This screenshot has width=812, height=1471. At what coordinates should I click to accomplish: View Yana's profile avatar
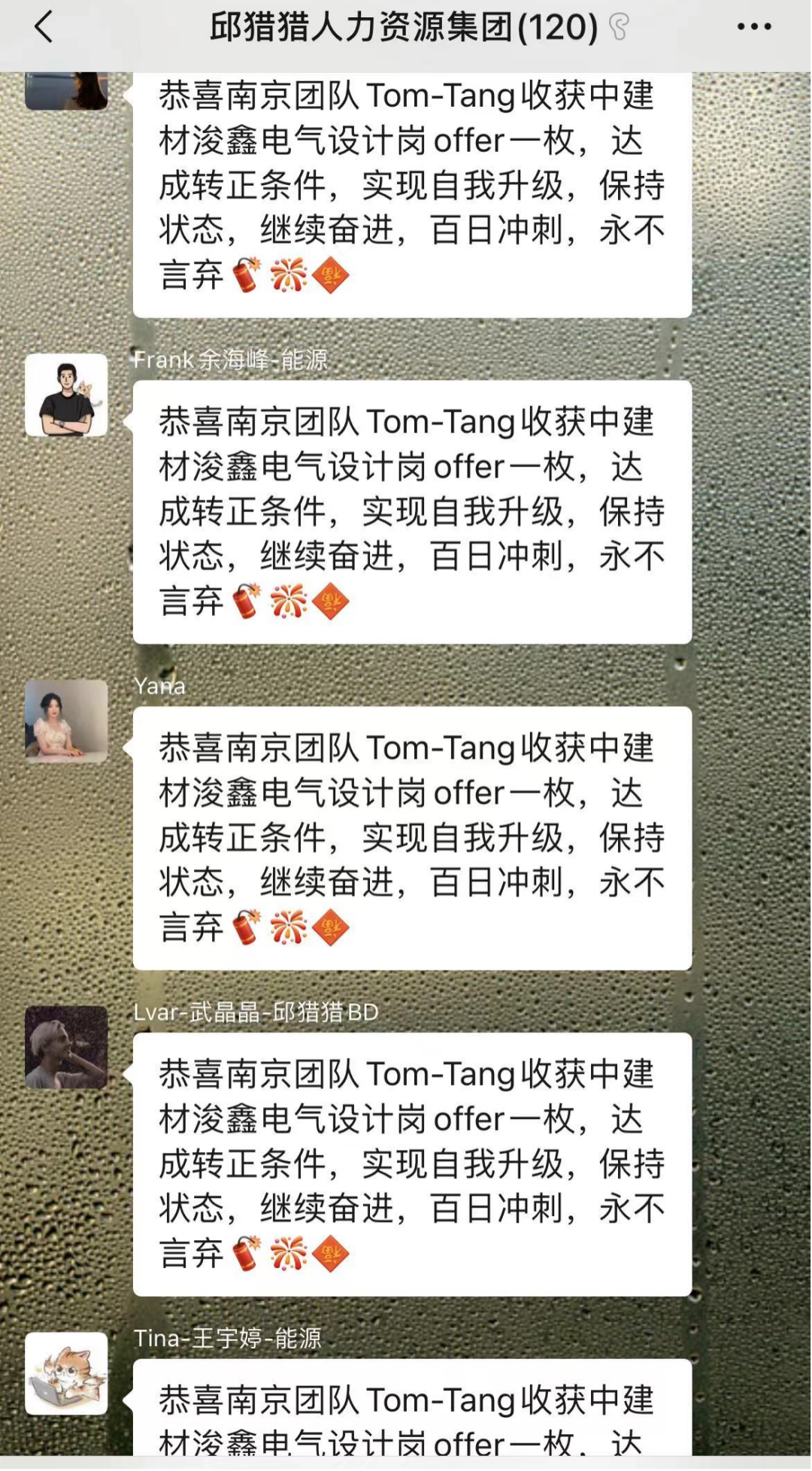(66, 721)
